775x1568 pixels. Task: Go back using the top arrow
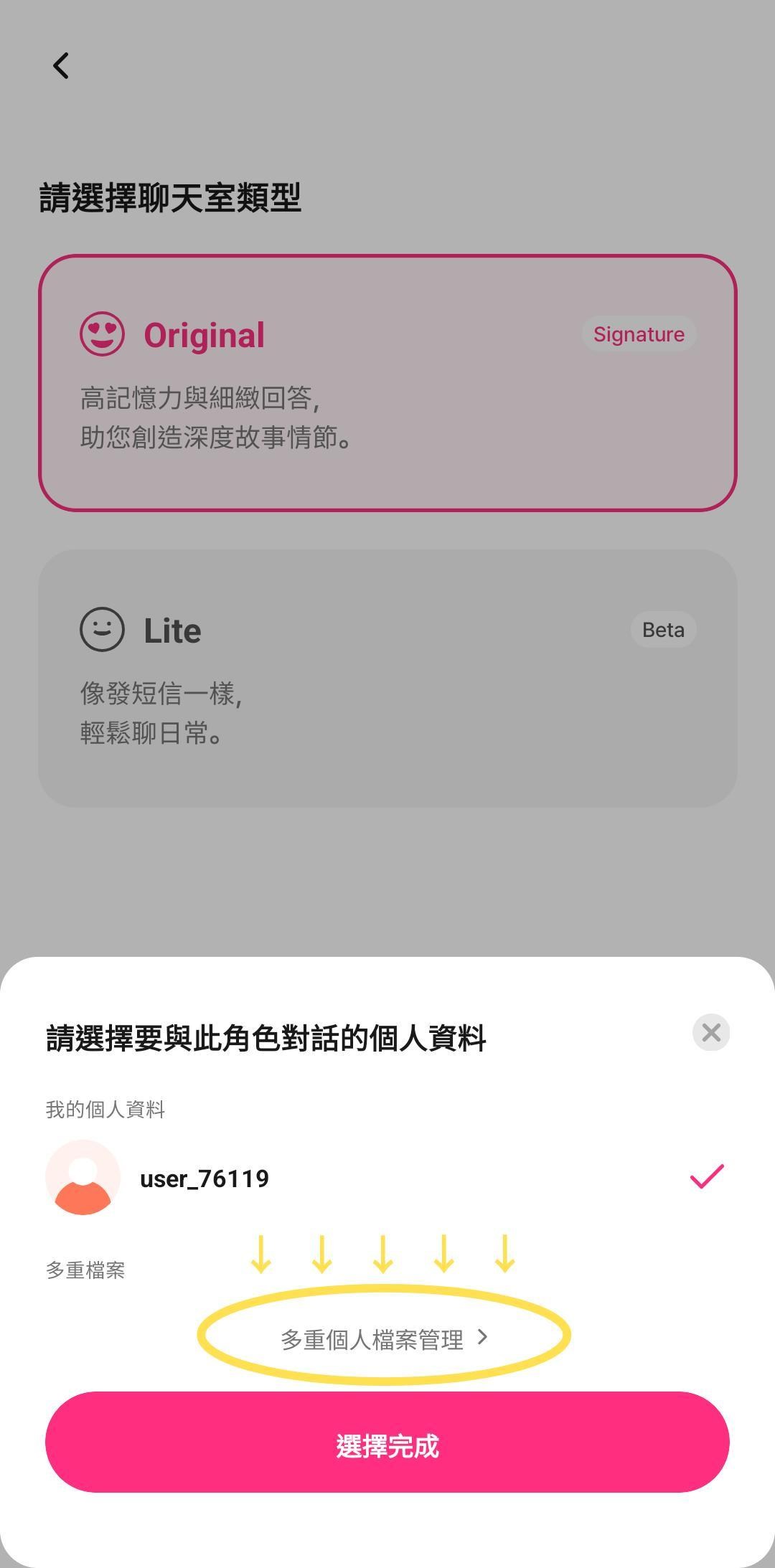click(61, 65)
